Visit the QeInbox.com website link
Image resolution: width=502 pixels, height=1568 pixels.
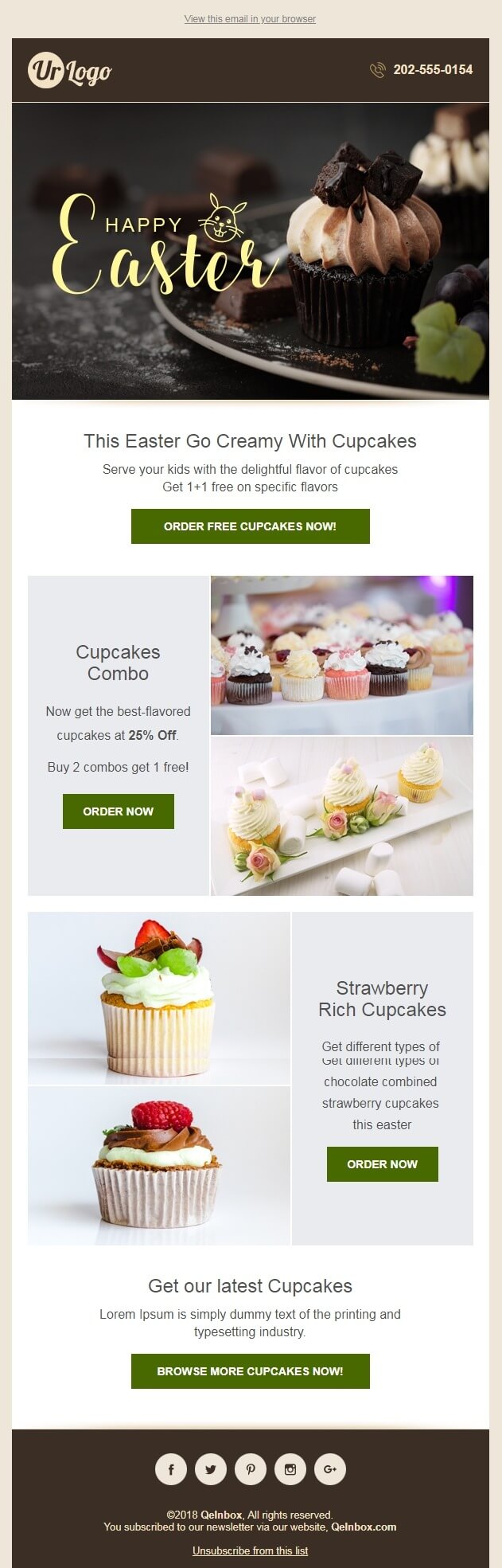(x=364, y=1527)
